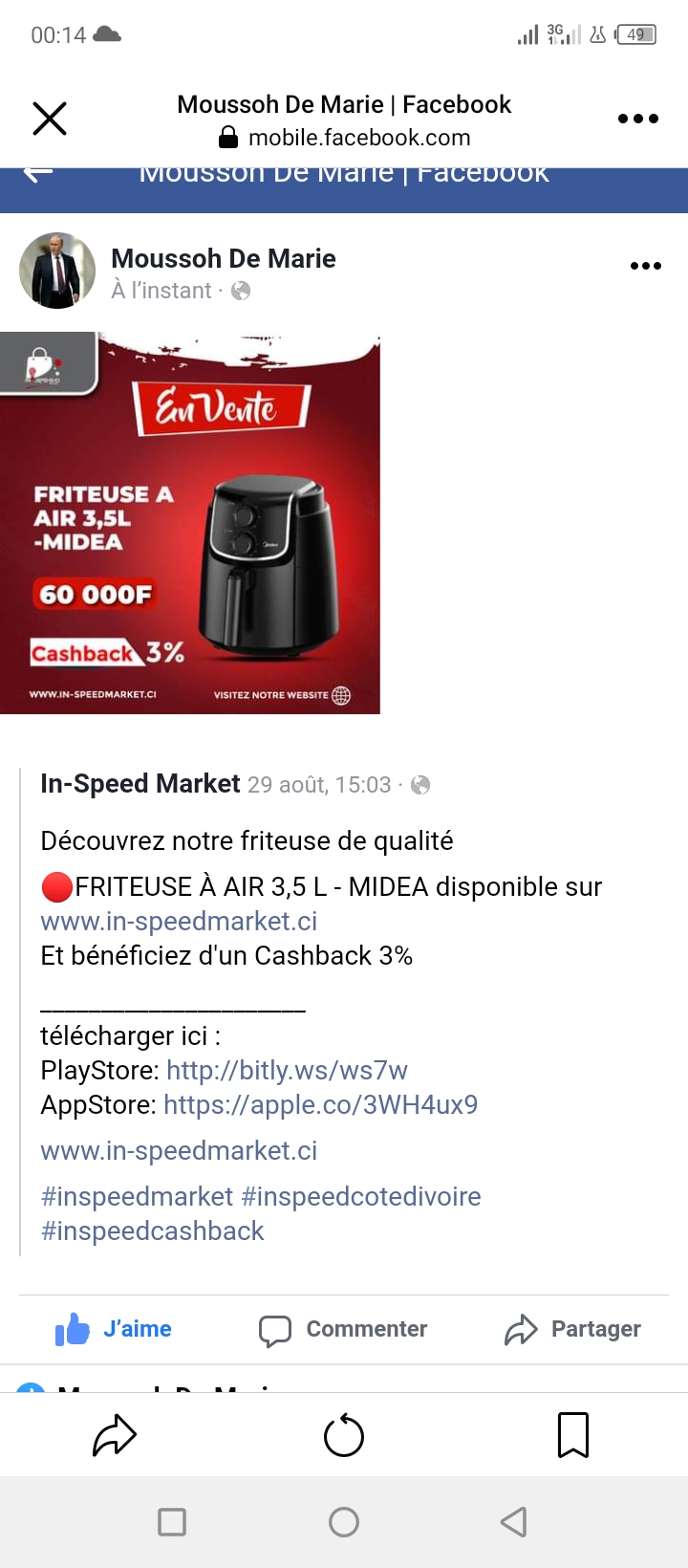Tap the #inspeedmarket hashtag

137,1196
